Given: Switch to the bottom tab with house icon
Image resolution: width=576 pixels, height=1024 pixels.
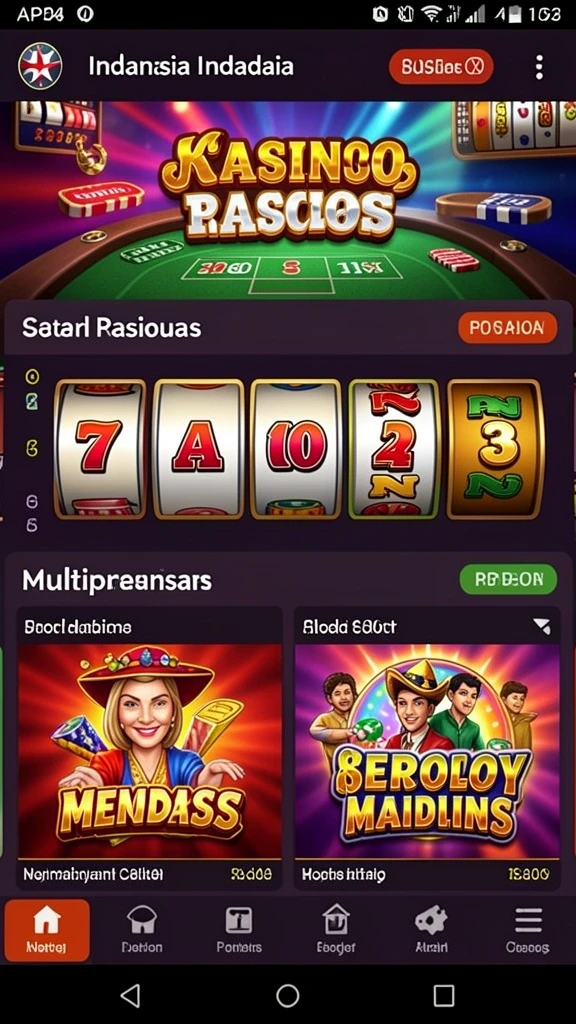Looking at the screenshot, I should 336,930.
